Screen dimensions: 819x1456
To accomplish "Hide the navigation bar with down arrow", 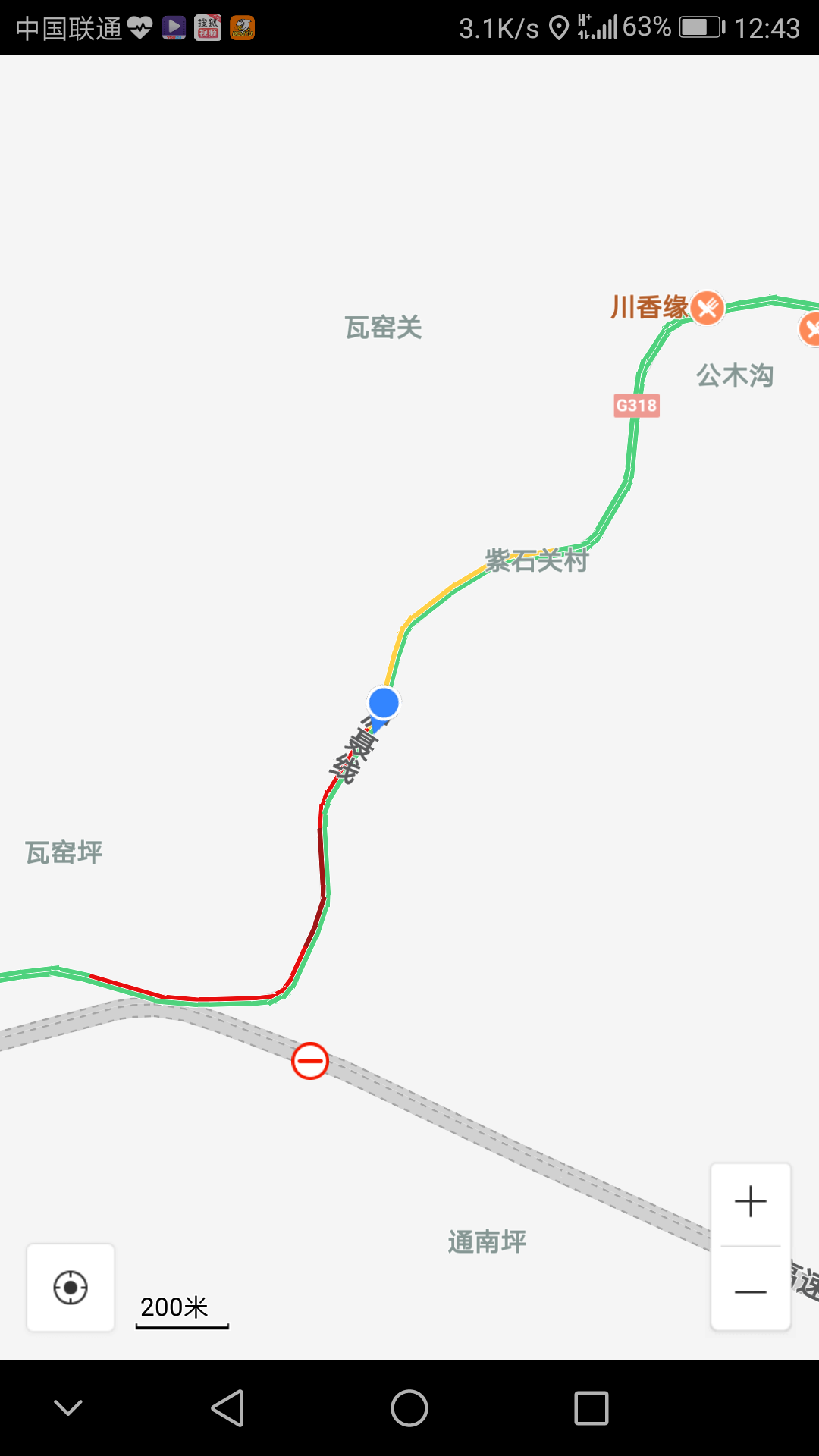I will (68, 1408).
